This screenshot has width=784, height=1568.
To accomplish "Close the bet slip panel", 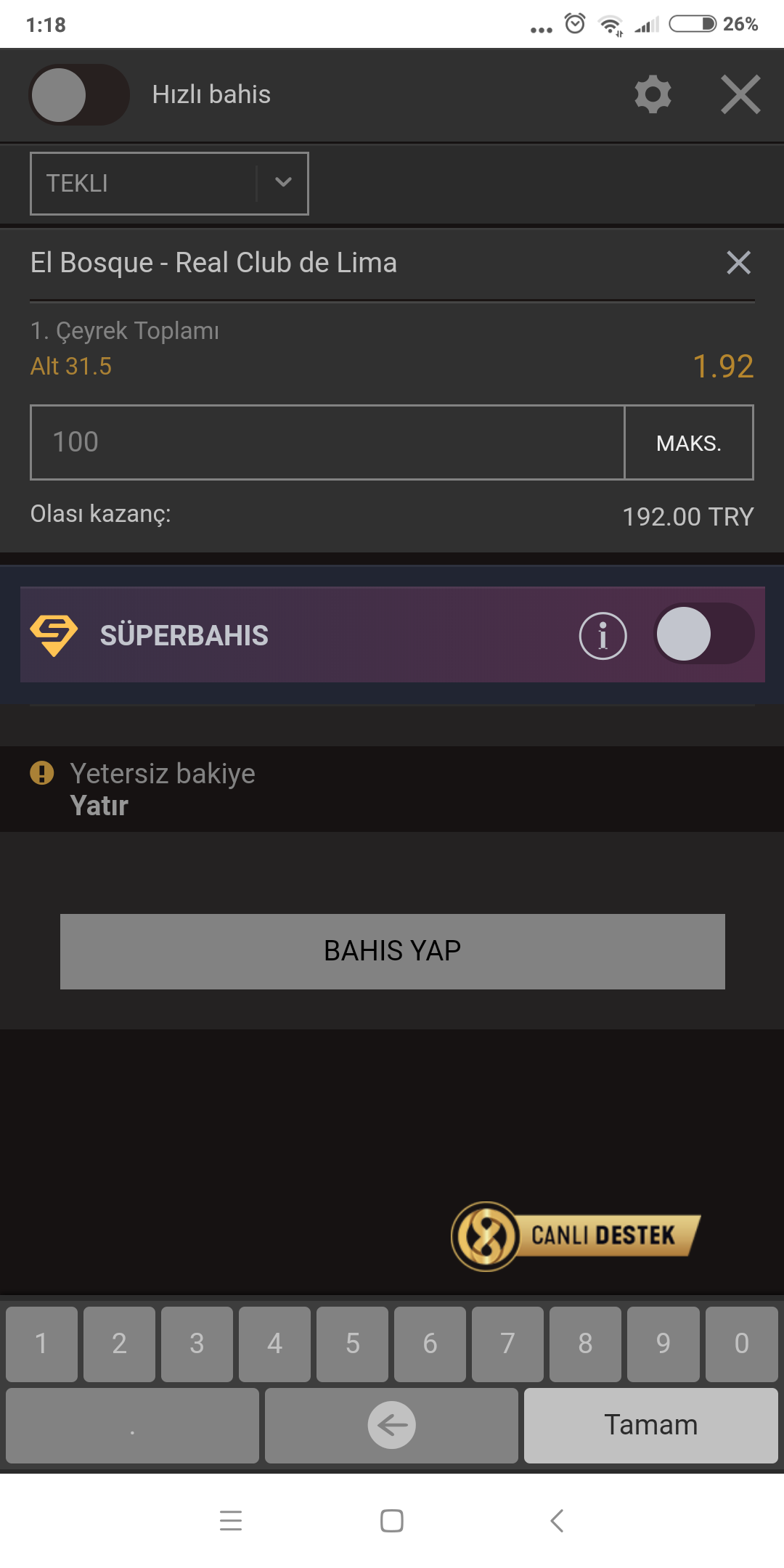I will [740, 94].
